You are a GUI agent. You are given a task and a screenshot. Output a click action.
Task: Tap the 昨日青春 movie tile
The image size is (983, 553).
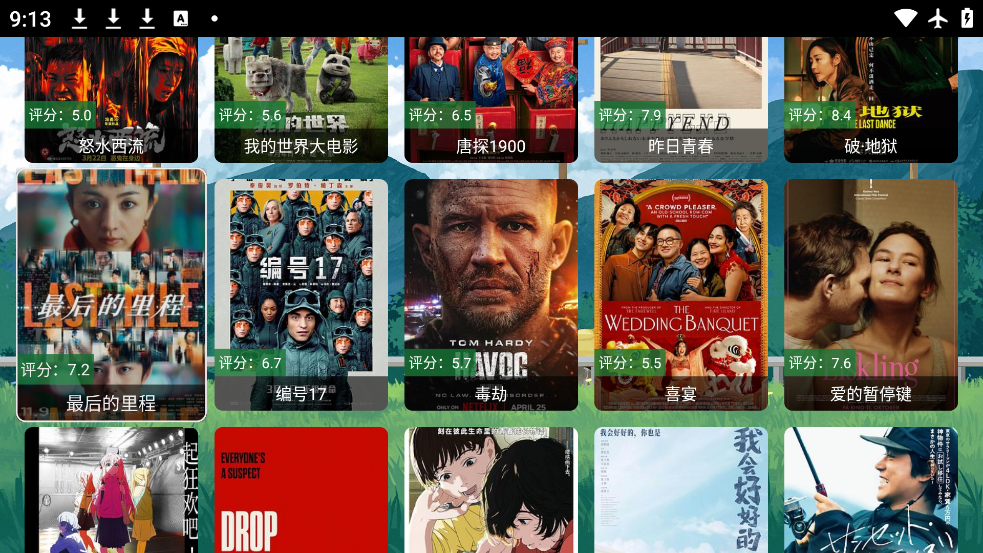681,100
